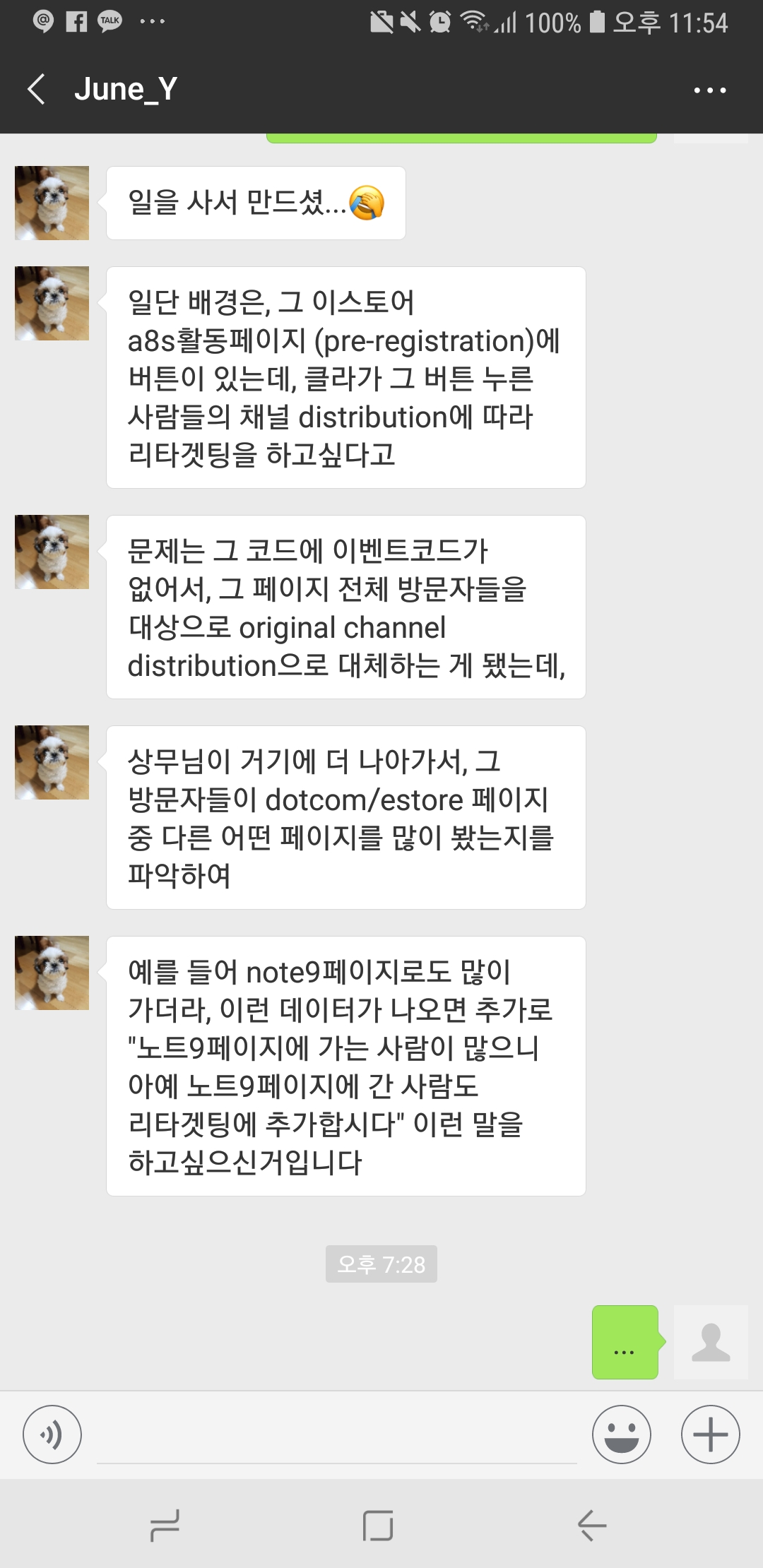The height and width of the screenshot is (1568, 763).
Task: Open the plus attachment menu
Action: point(710,1435)
